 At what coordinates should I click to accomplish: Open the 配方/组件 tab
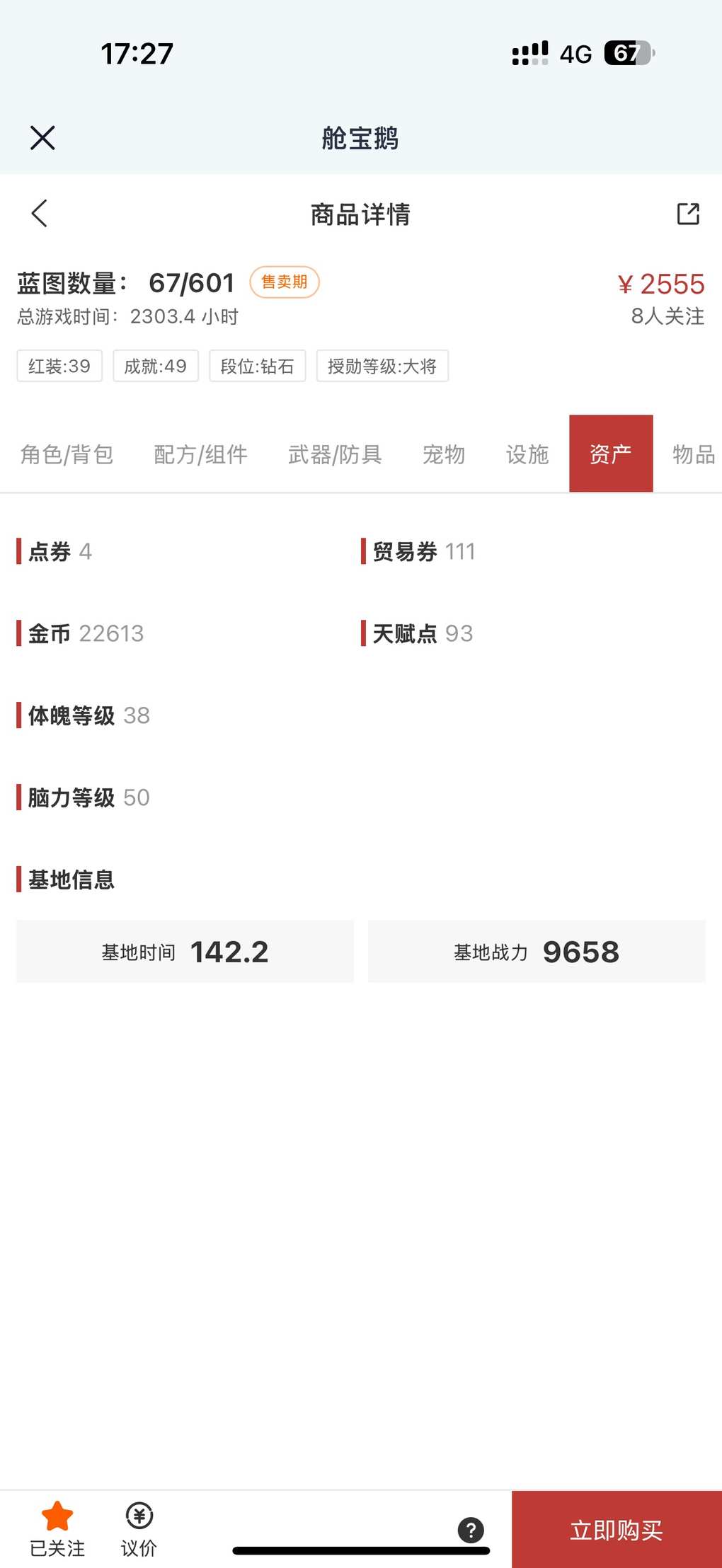point(201,454)
